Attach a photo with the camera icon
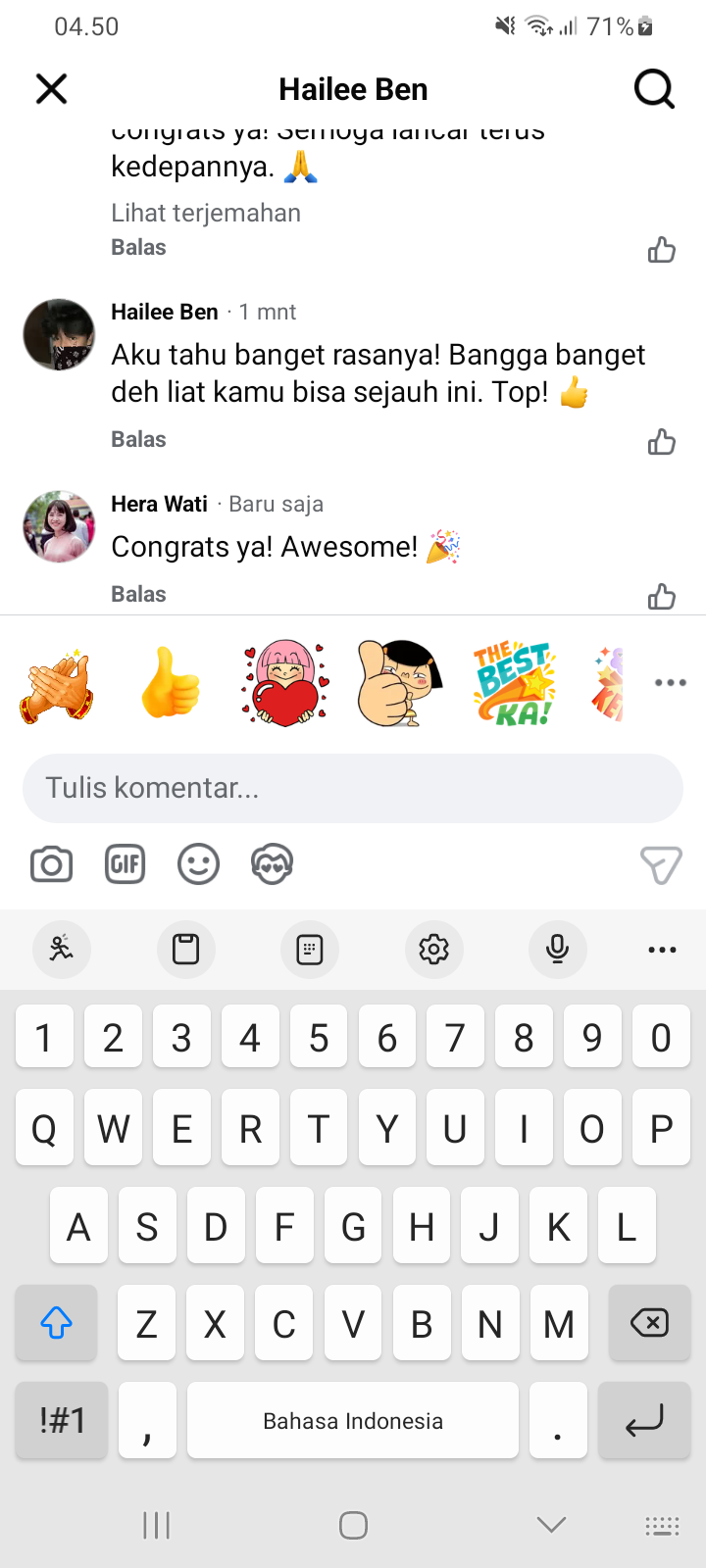 pos(51,864)
